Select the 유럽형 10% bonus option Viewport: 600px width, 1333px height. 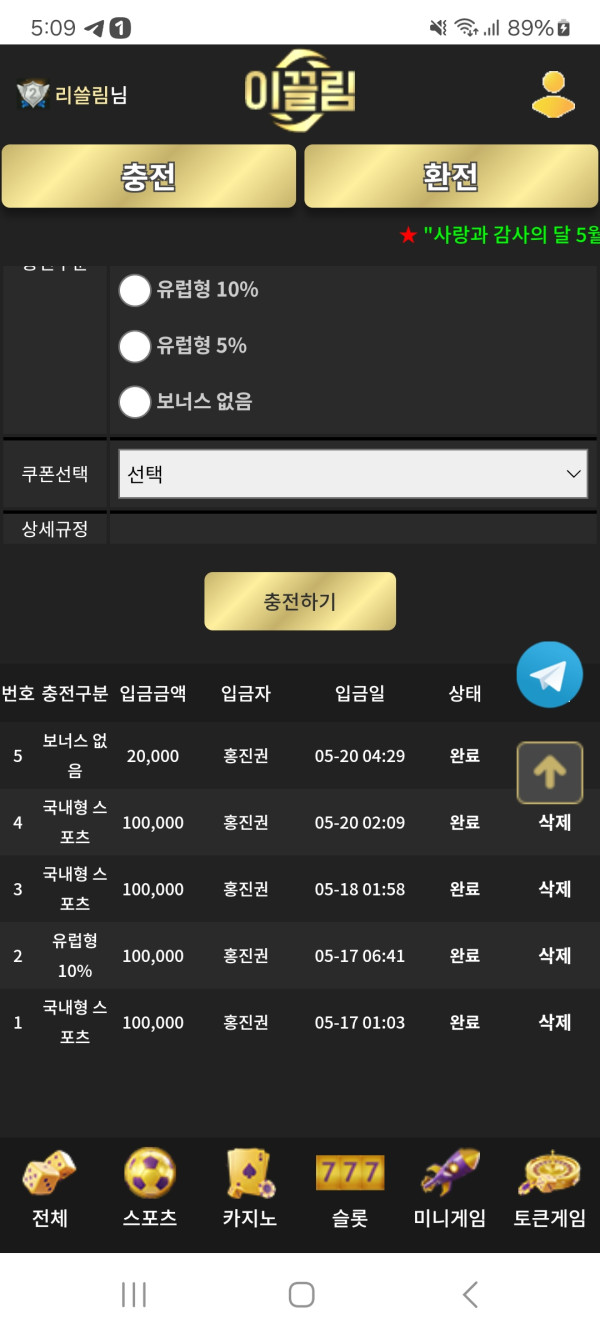[135, 290]
